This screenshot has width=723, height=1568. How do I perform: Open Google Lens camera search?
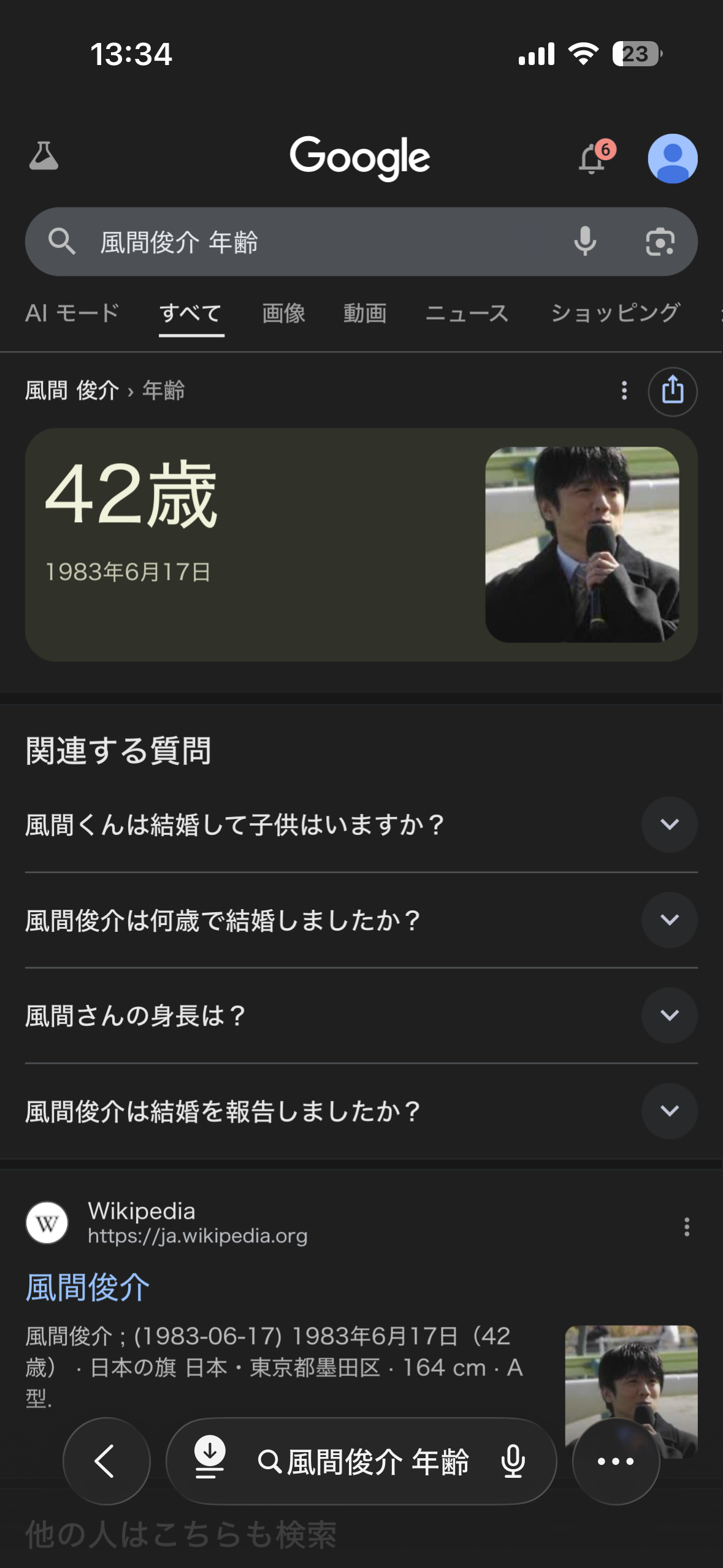(x=660, y=241)
